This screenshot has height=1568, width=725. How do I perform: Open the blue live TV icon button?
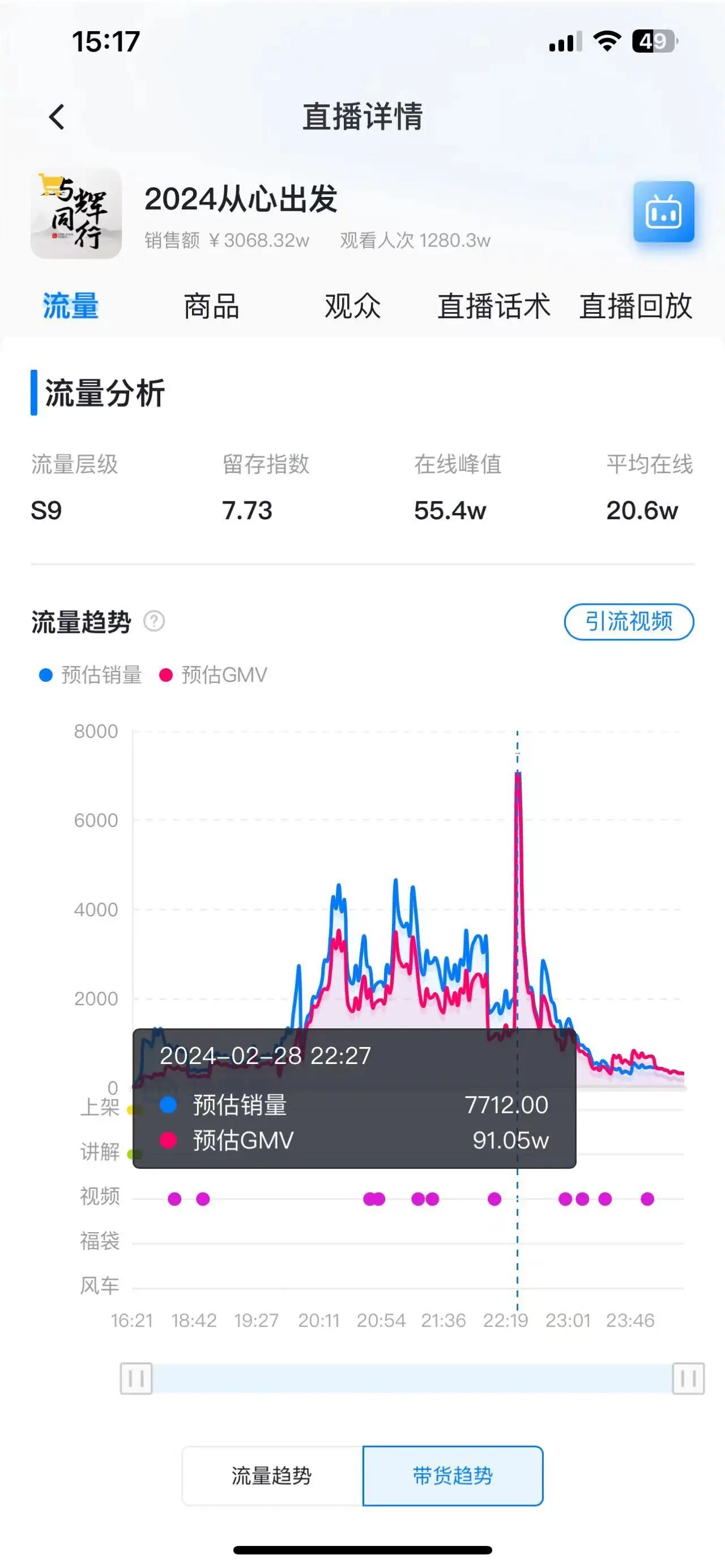click(x=663, y=212)
